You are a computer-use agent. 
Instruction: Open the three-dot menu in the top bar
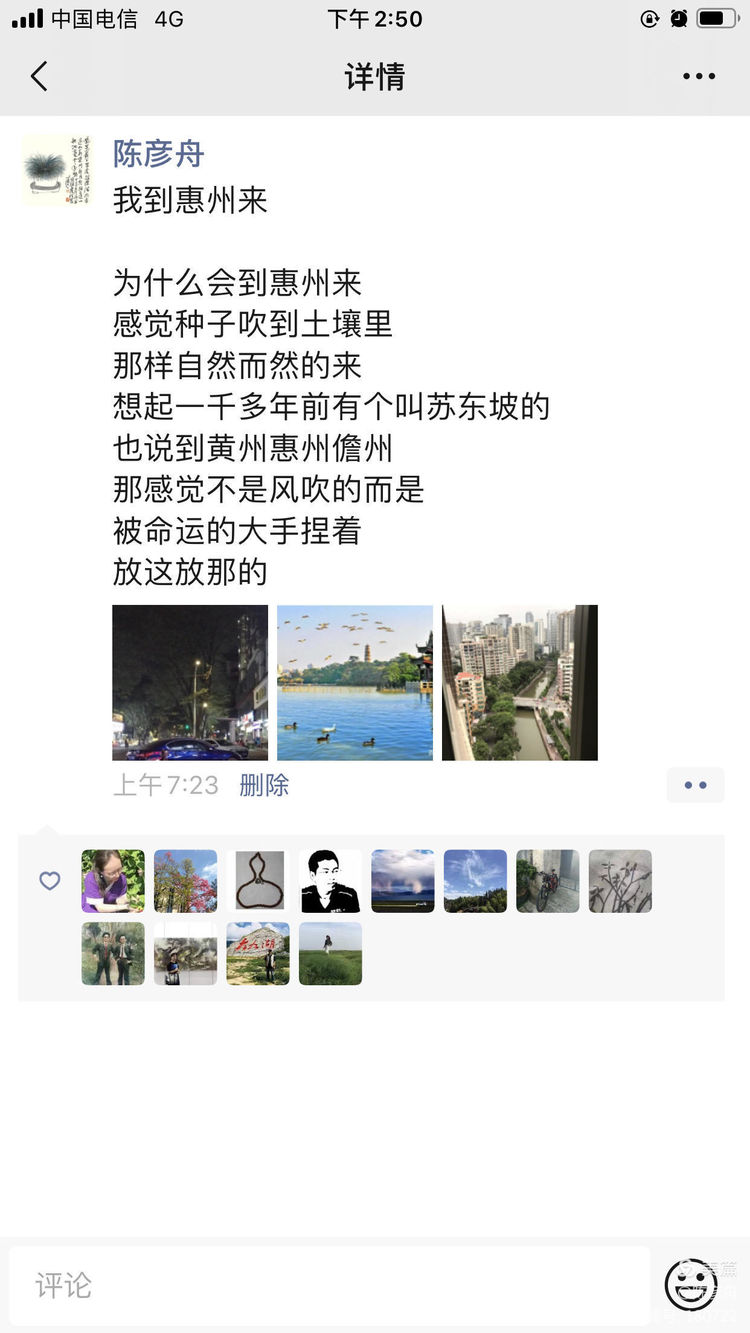(699, 77)
